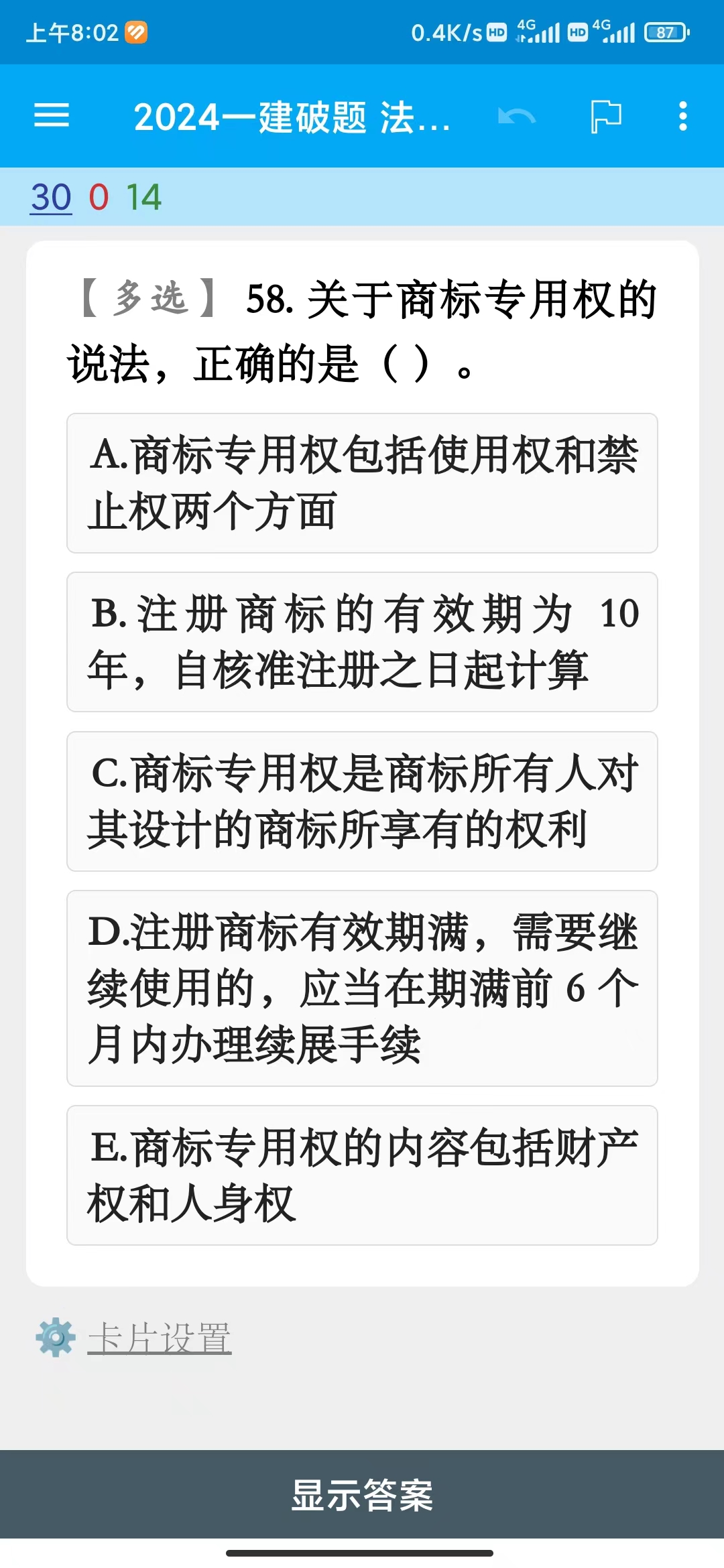
Task: Tap the undo arrow icon
Action: point(517,117)
